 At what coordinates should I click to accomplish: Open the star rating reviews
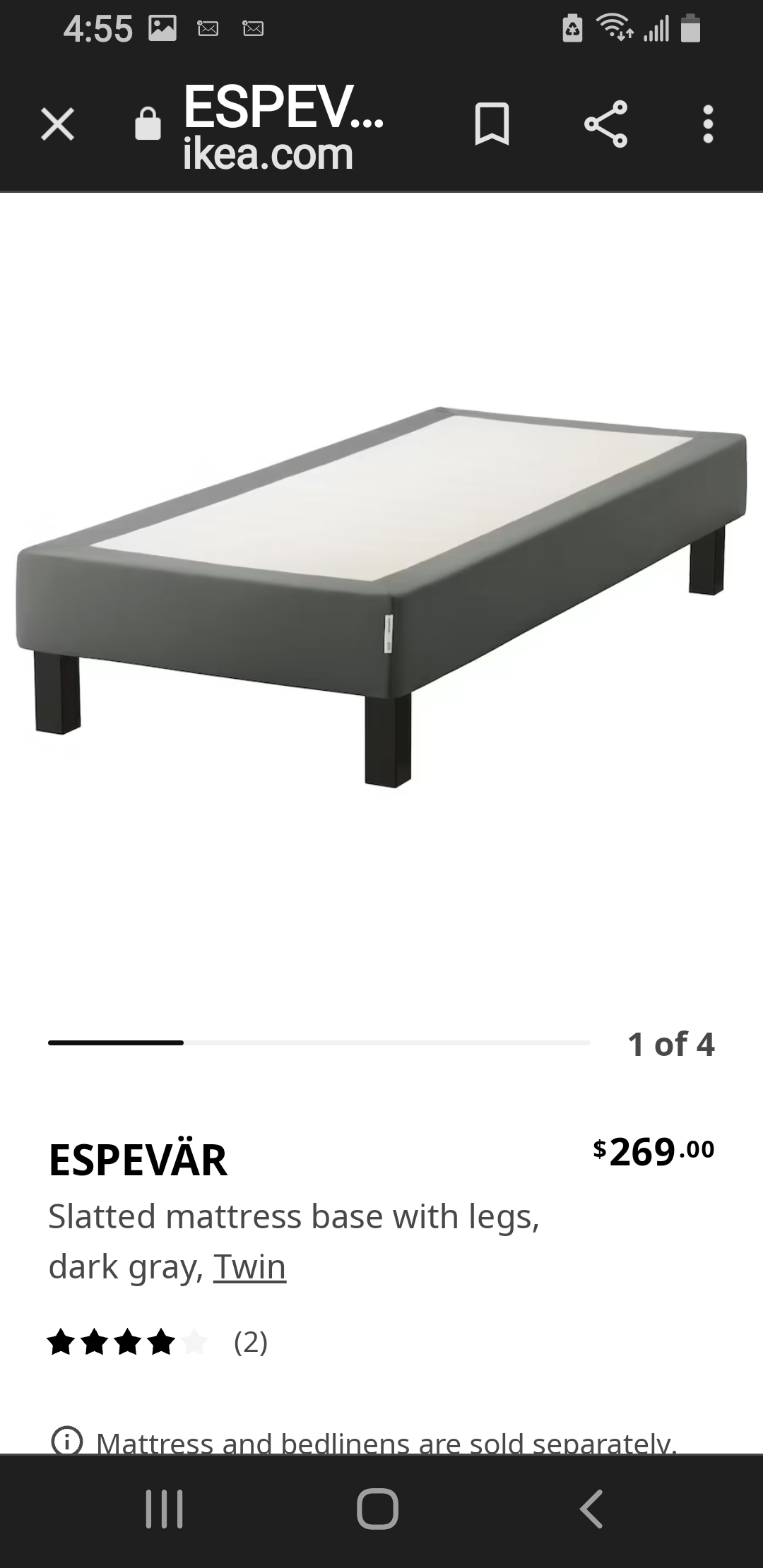[158, 1341]
